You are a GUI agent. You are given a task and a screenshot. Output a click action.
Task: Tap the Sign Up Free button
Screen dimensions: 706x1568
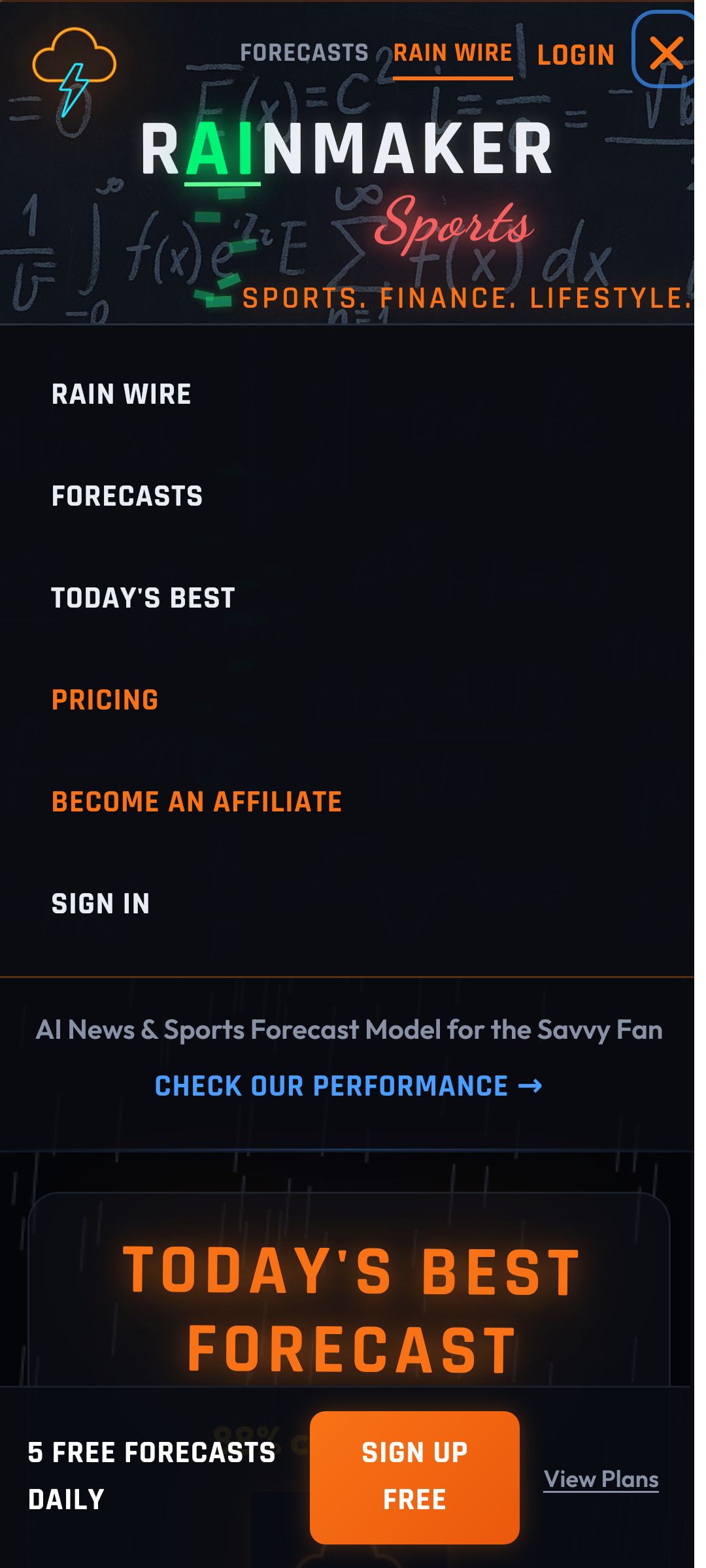point(414,1477)
